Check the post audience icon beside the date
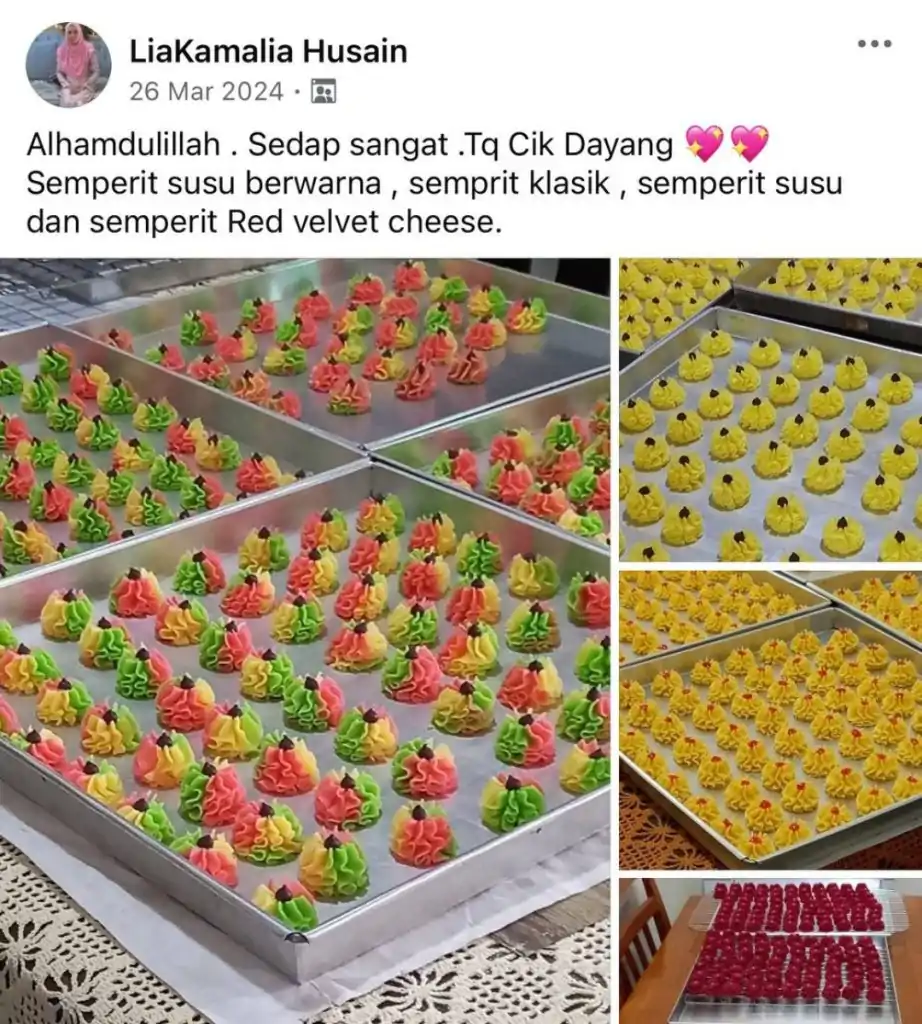 tap(323, 92)
